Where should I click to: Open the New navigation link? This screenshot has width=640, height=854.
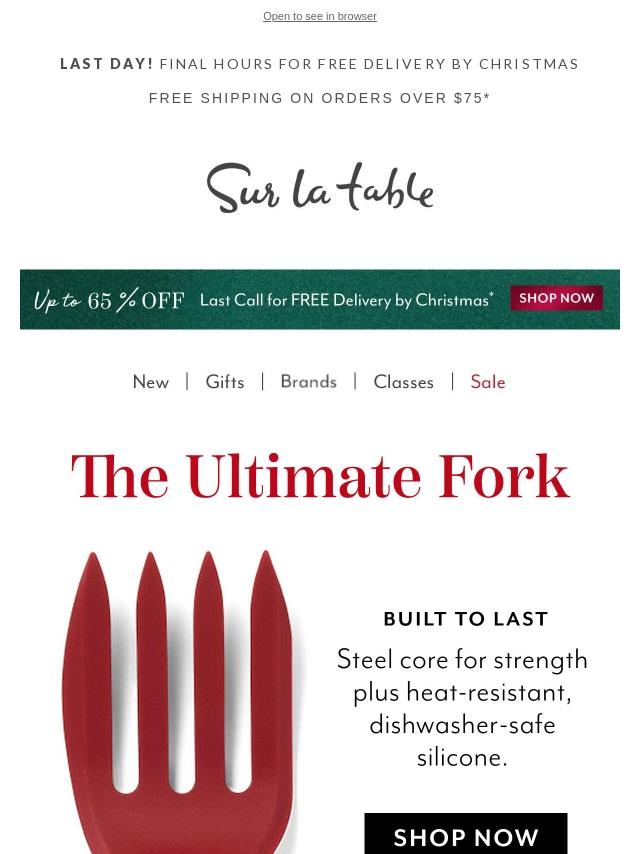pos(151,382)
